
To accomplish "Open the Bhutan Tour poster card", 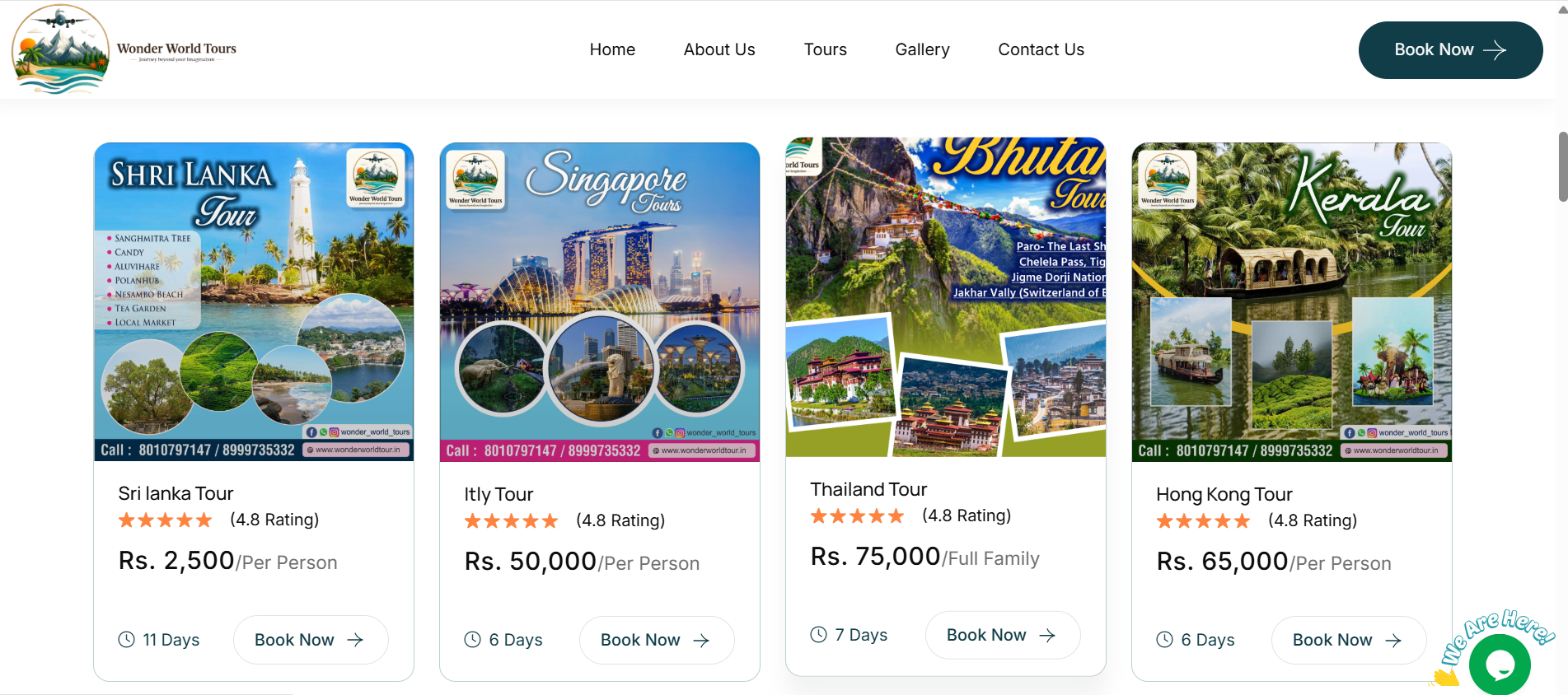I will coord(946,296).
